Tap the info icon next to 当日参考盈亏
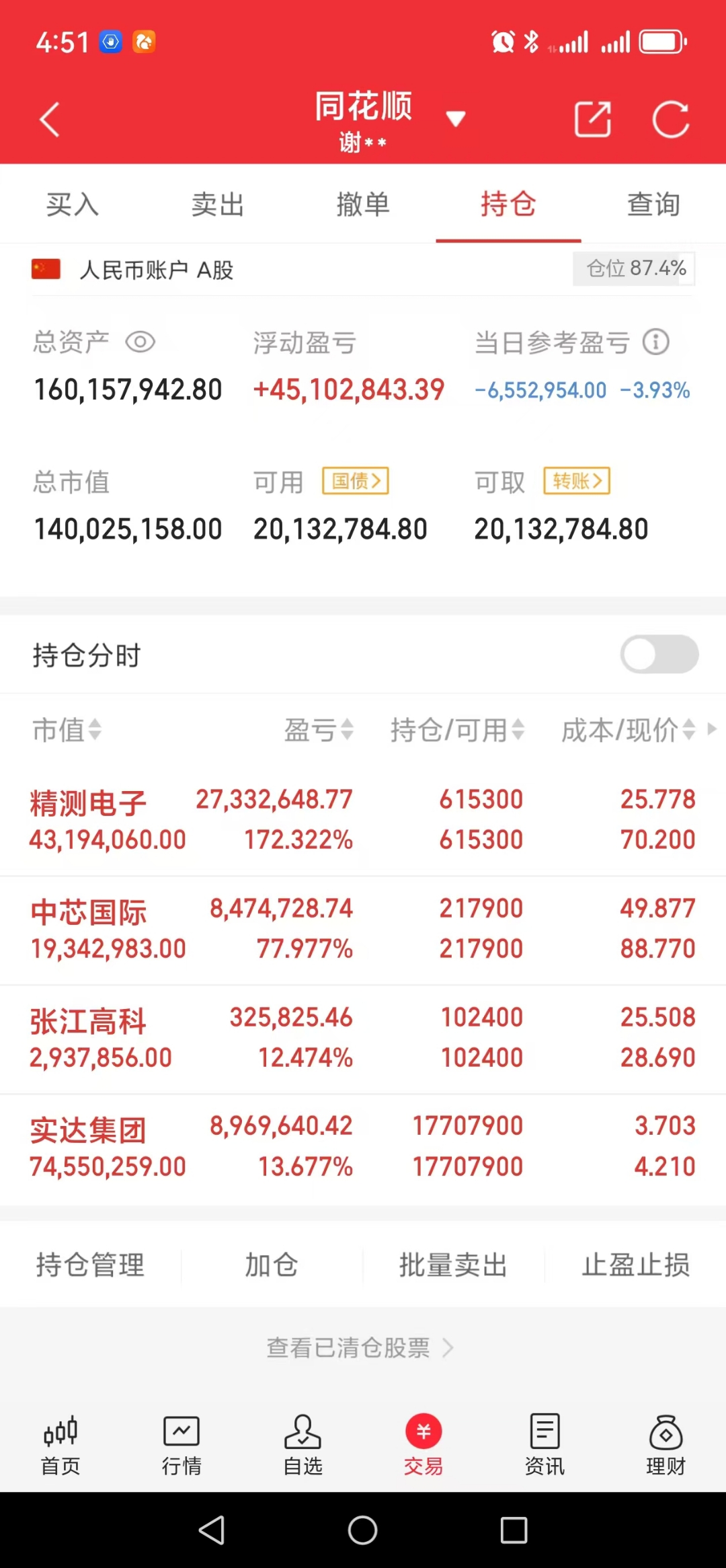 click(x=655, y=342)
